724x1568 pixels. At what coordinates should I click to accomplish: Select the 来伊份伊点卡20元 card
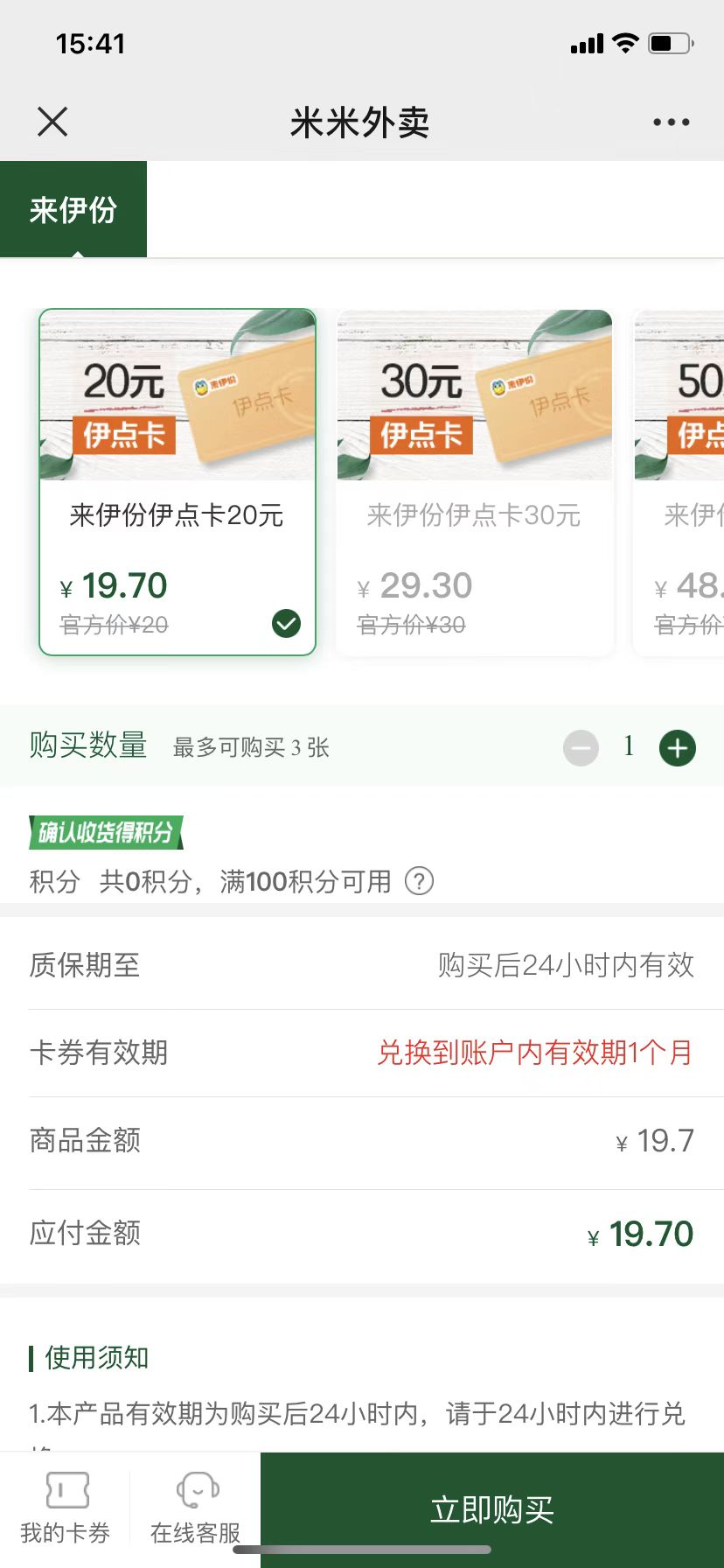click(x=178, y=481)
